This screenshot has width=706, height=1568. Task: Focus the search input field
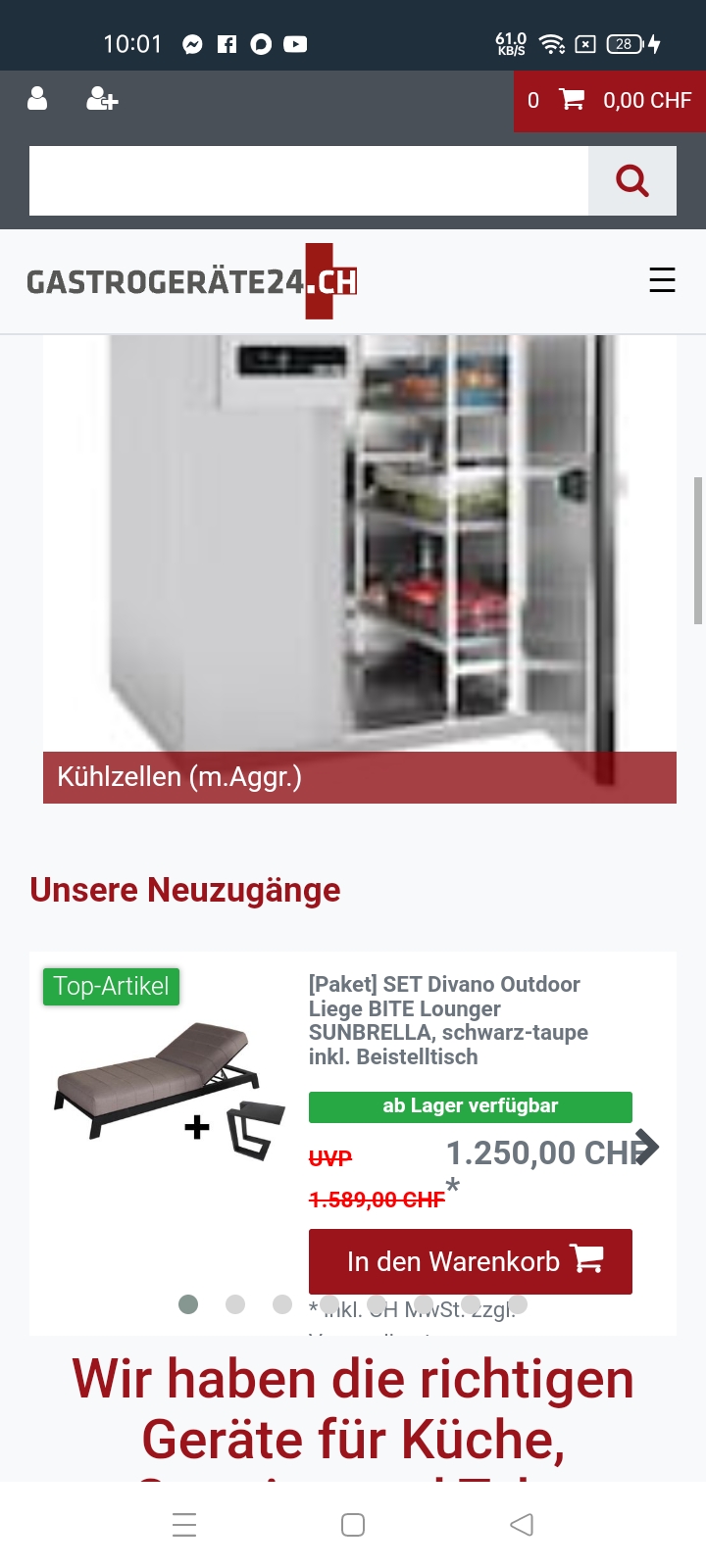pyautogui.click(x=309, y=180)
